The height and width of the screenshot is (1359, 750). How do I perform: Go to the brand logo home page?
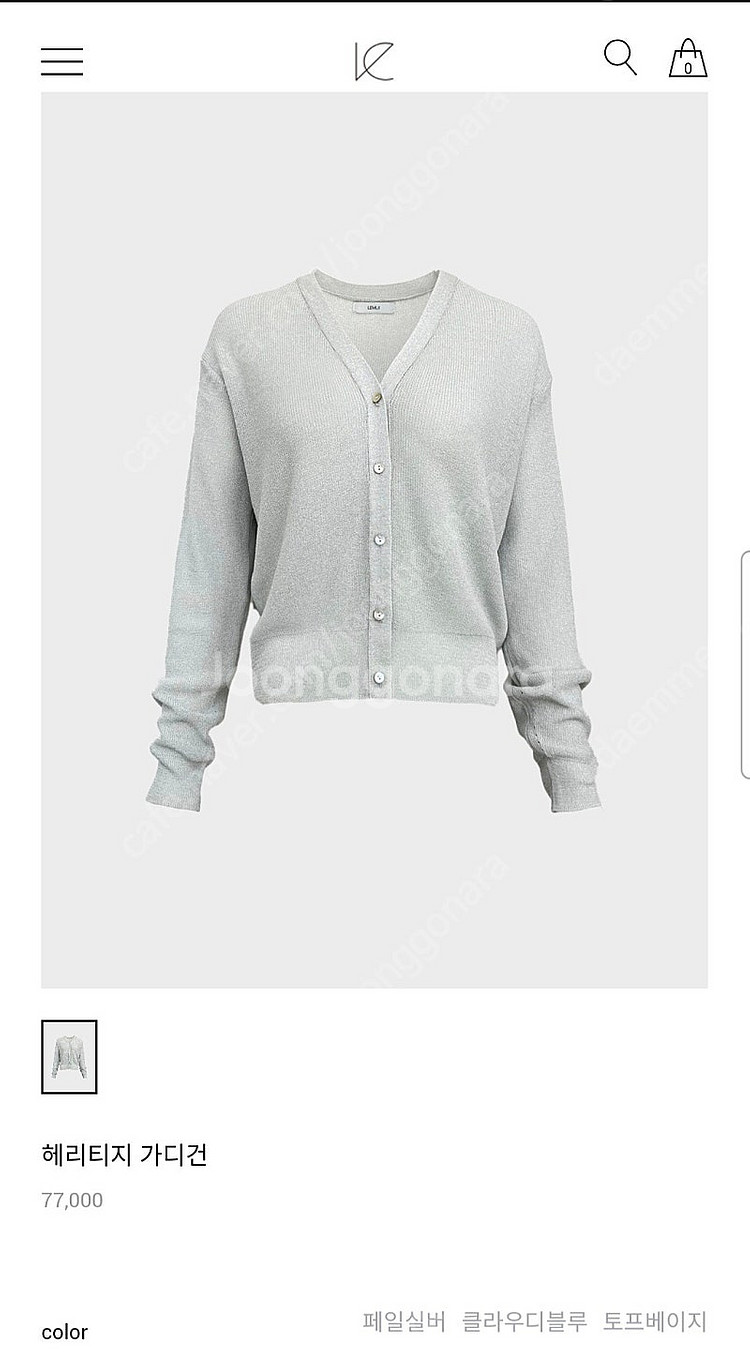click(374, 61)
